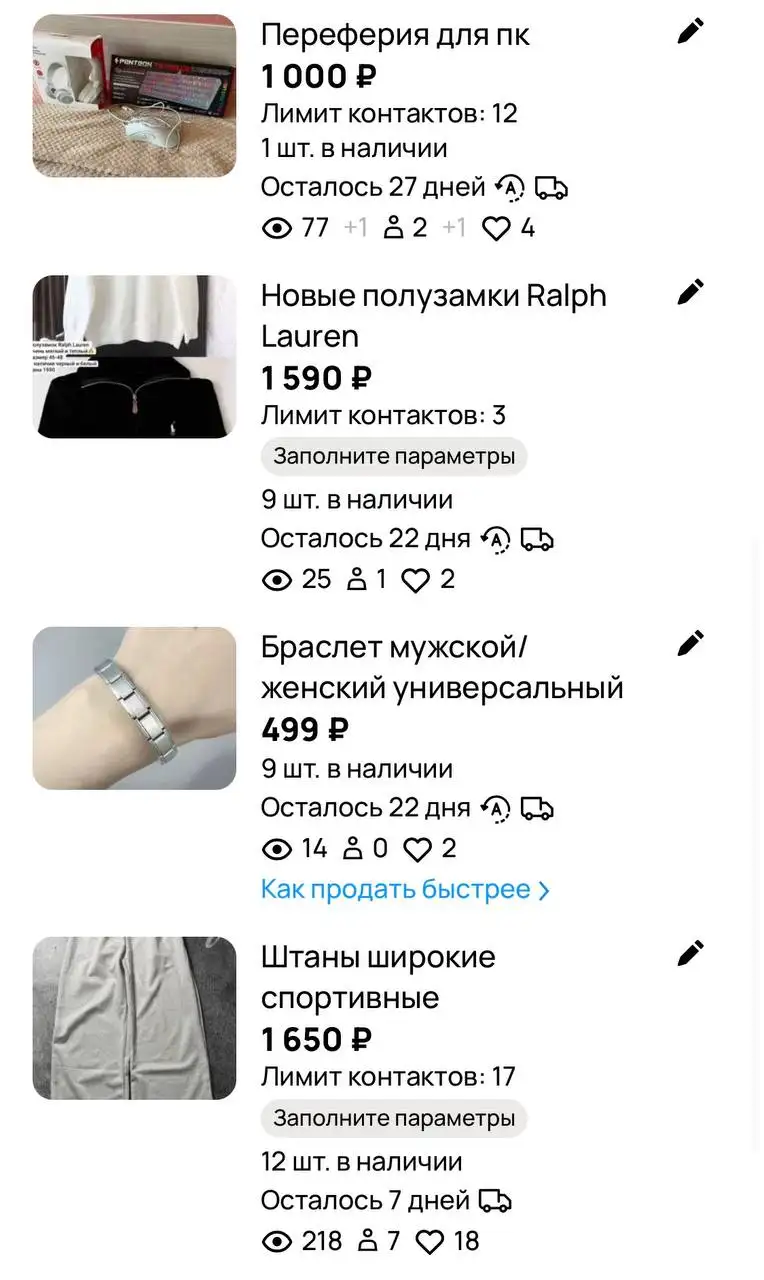This screenshot has width=764, height=1280.
Task: Click the +1 views counter on first listing
Action: tap(356, 228)
